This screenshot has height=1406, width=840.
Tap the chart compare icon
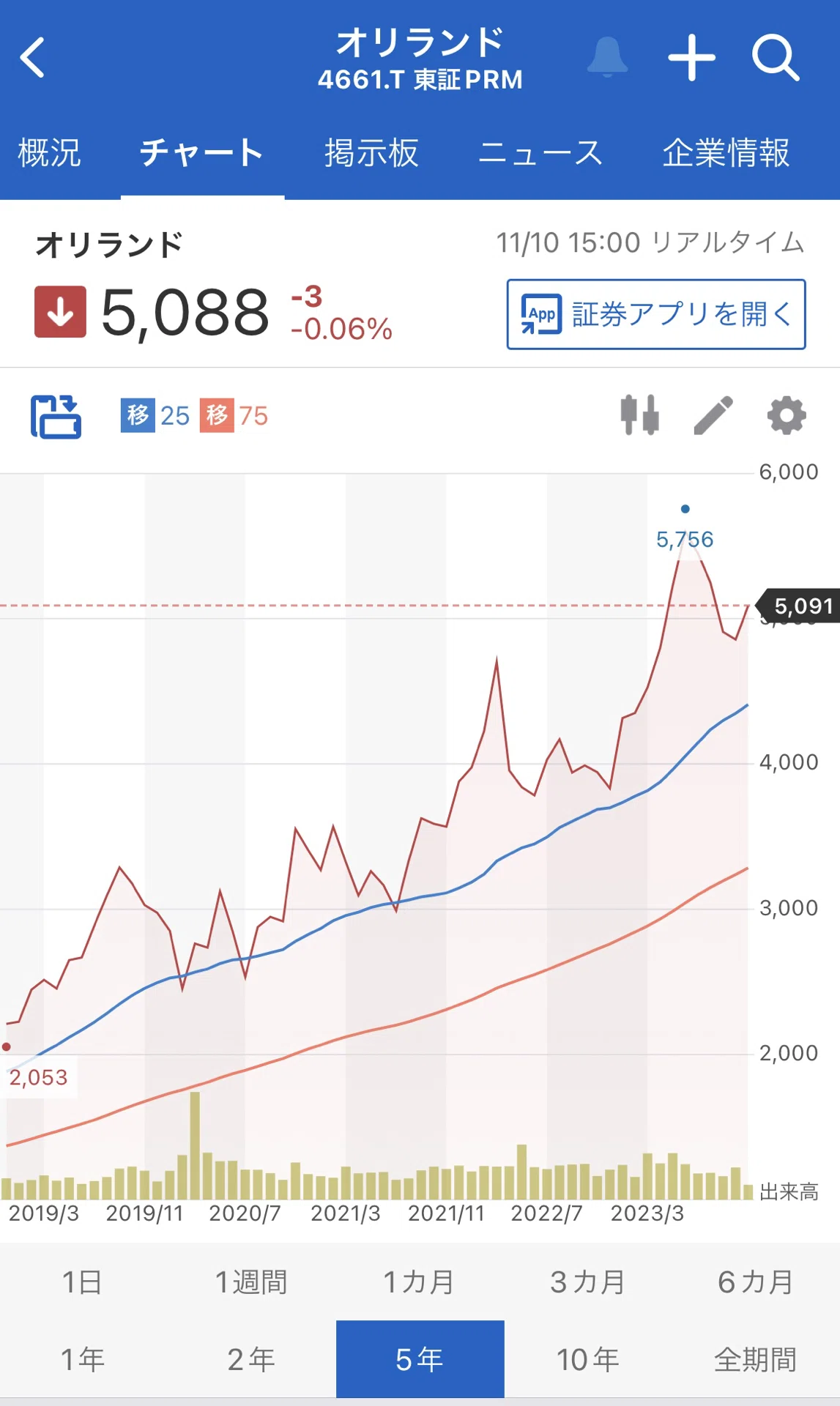56,416
